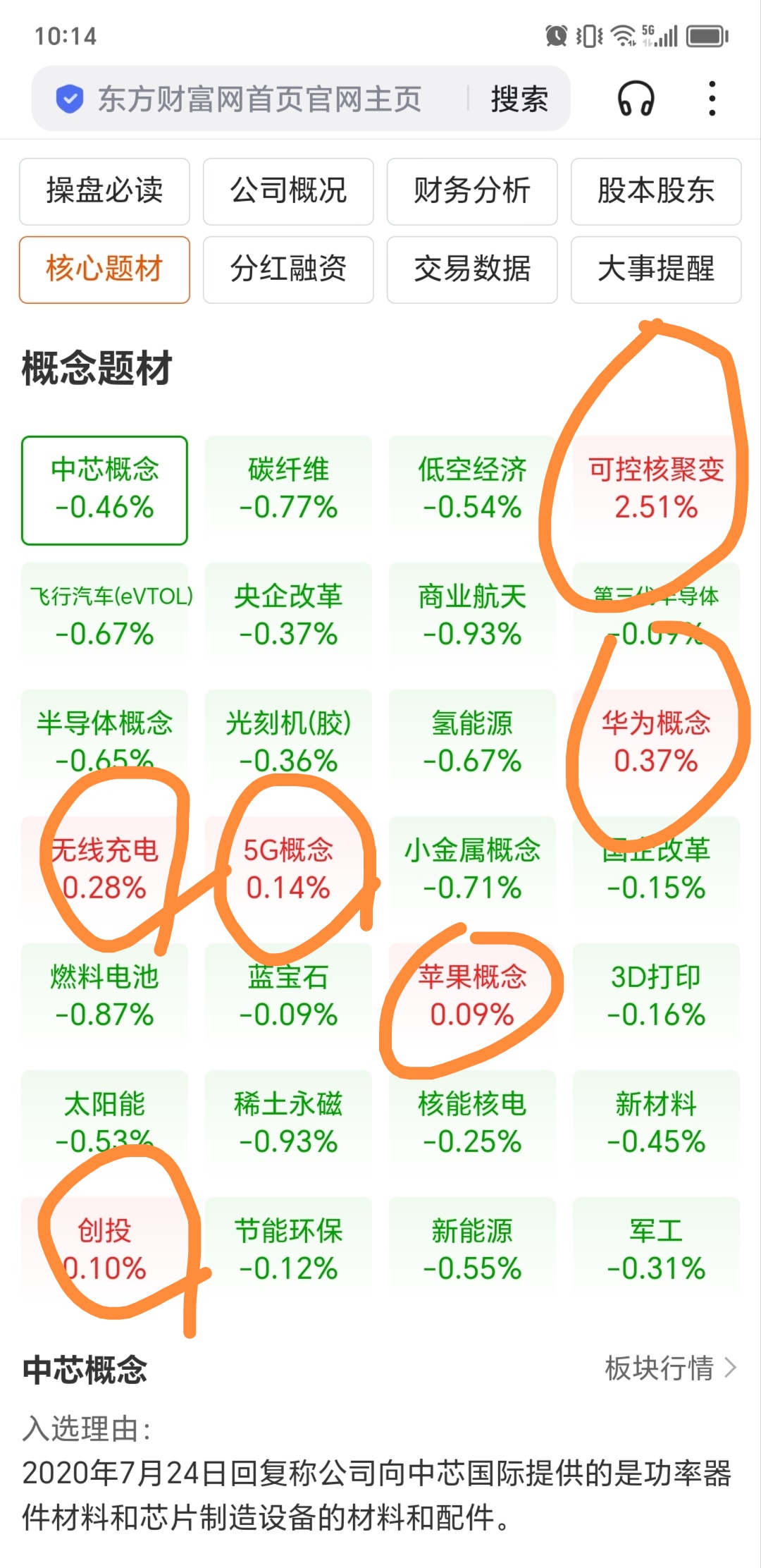Image resolution: width=761 pixels, height=1568 pixels.
Task: Select the highlighted 中芯概念 tile
Action: (x=104, y=489)
